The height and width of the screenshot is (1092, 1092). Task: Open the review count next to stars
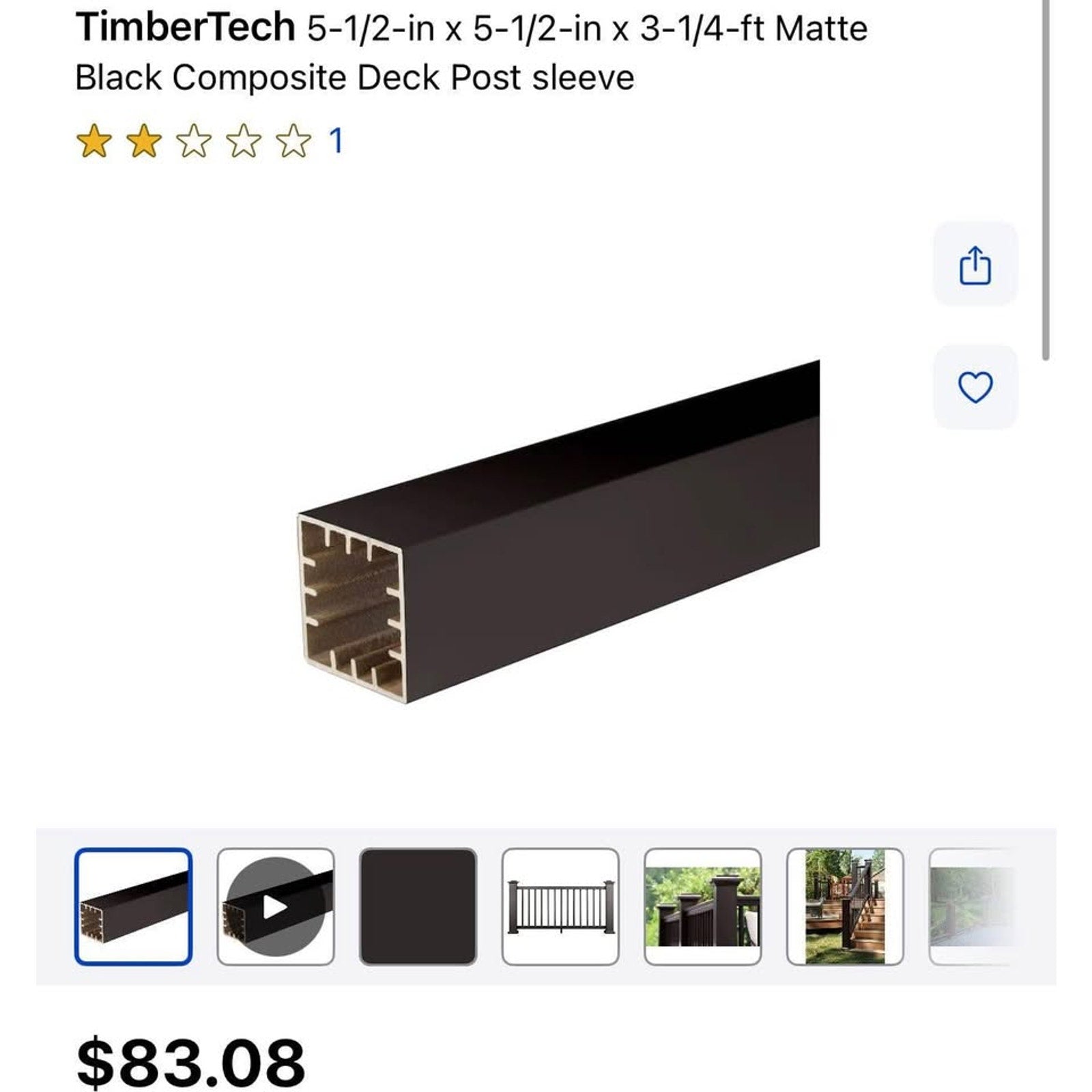[x=335, y=141]
